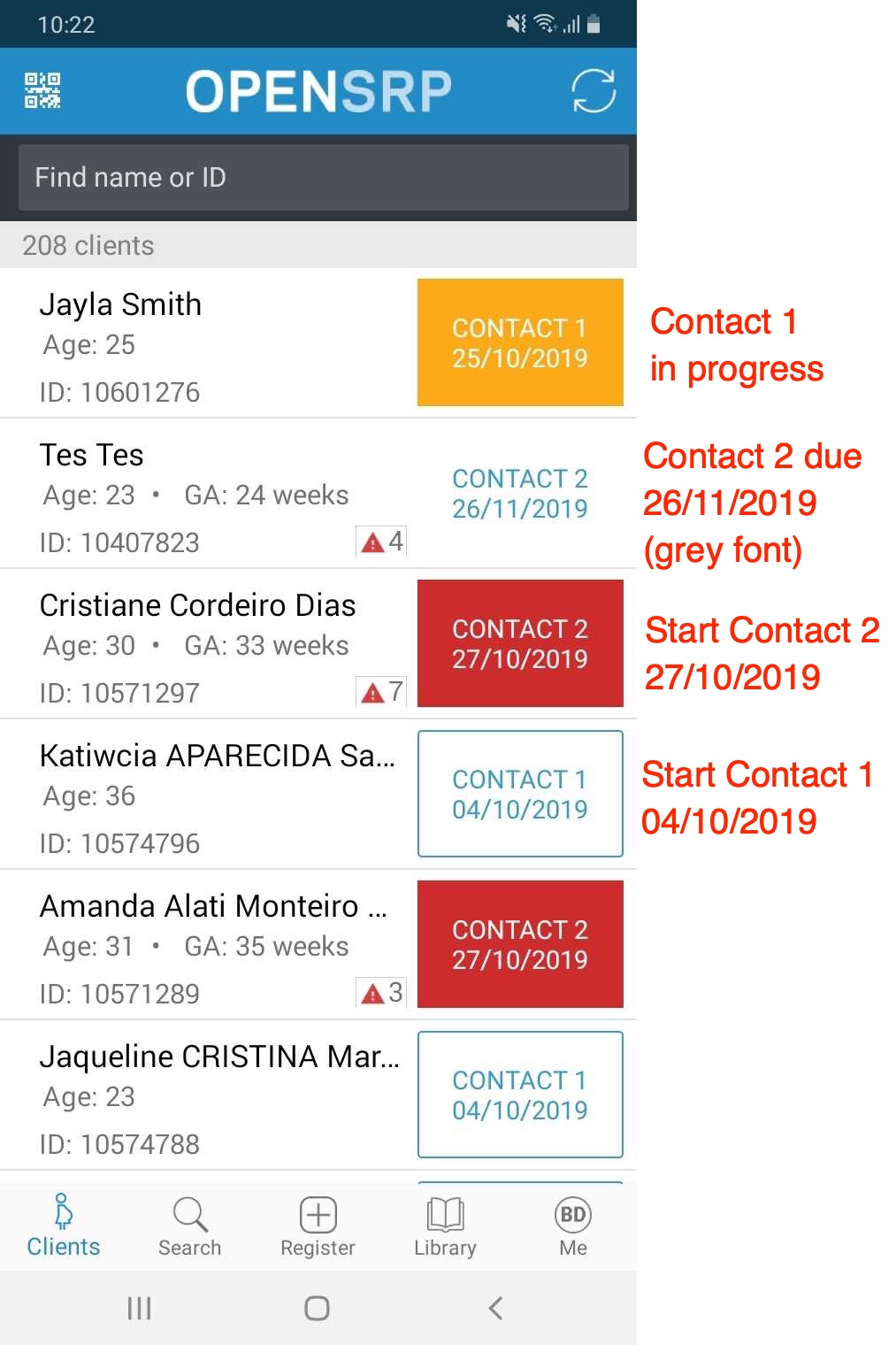The image size is (896, 1345).
Task: Start Contact 2 for Cristiane Cordeiro Dias
Action: click(519, 643)
